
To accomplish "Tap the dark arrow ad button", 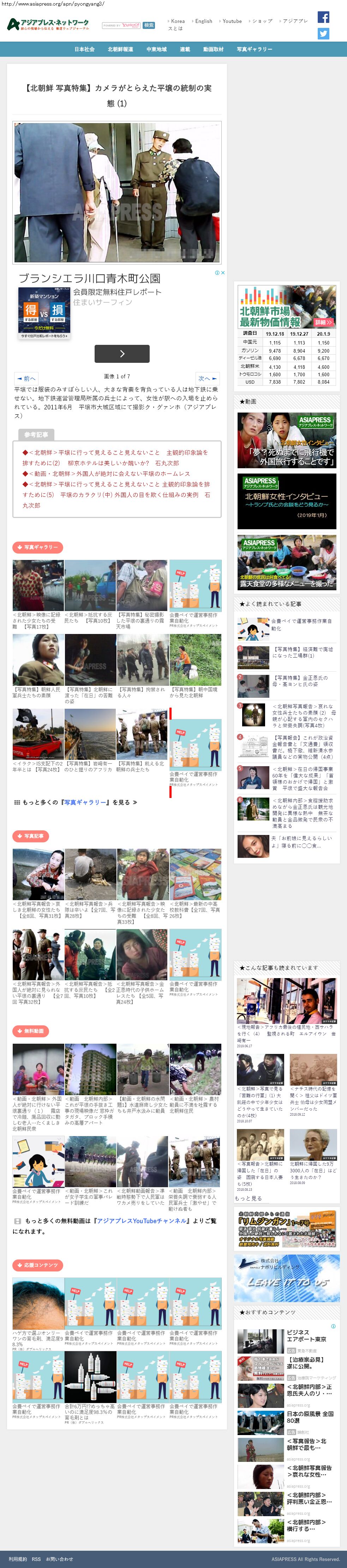I will coord(122,354).
